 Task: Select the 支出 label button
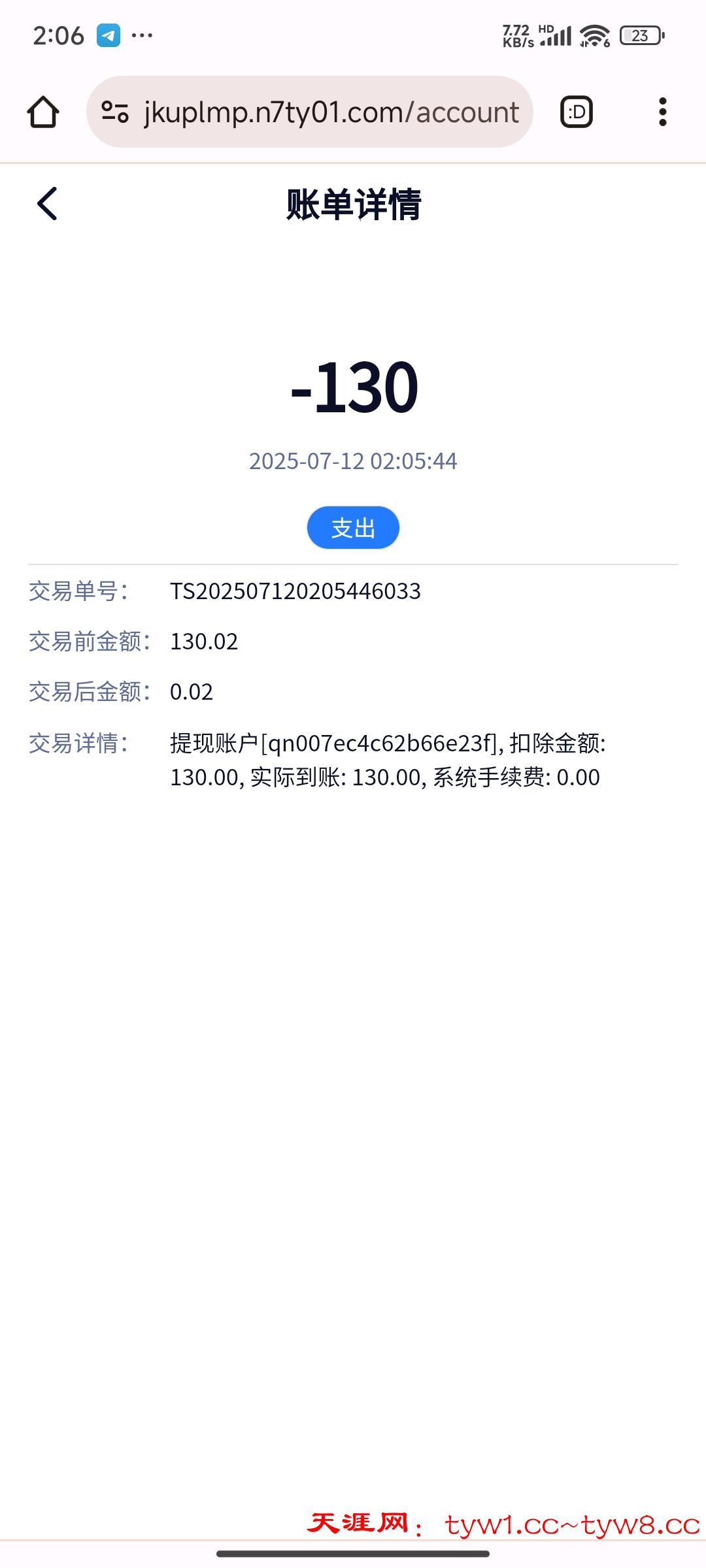(353, 527)
